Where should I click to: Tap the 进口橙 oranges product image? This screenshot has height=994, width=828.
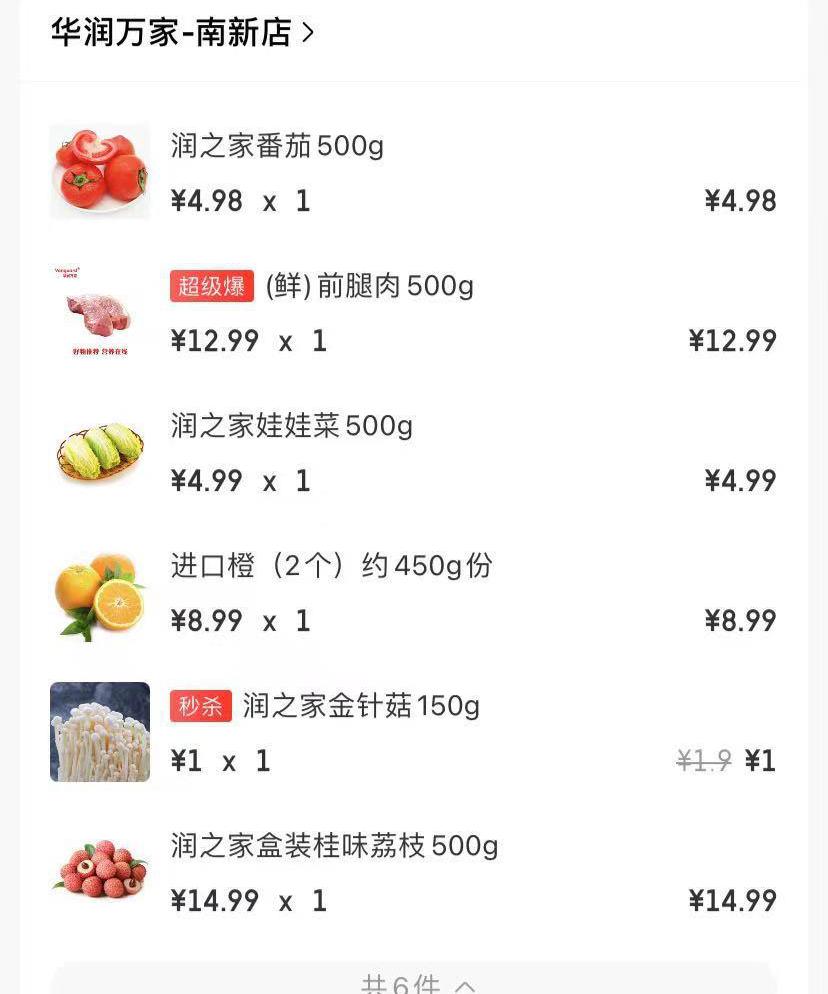[99, 591]
